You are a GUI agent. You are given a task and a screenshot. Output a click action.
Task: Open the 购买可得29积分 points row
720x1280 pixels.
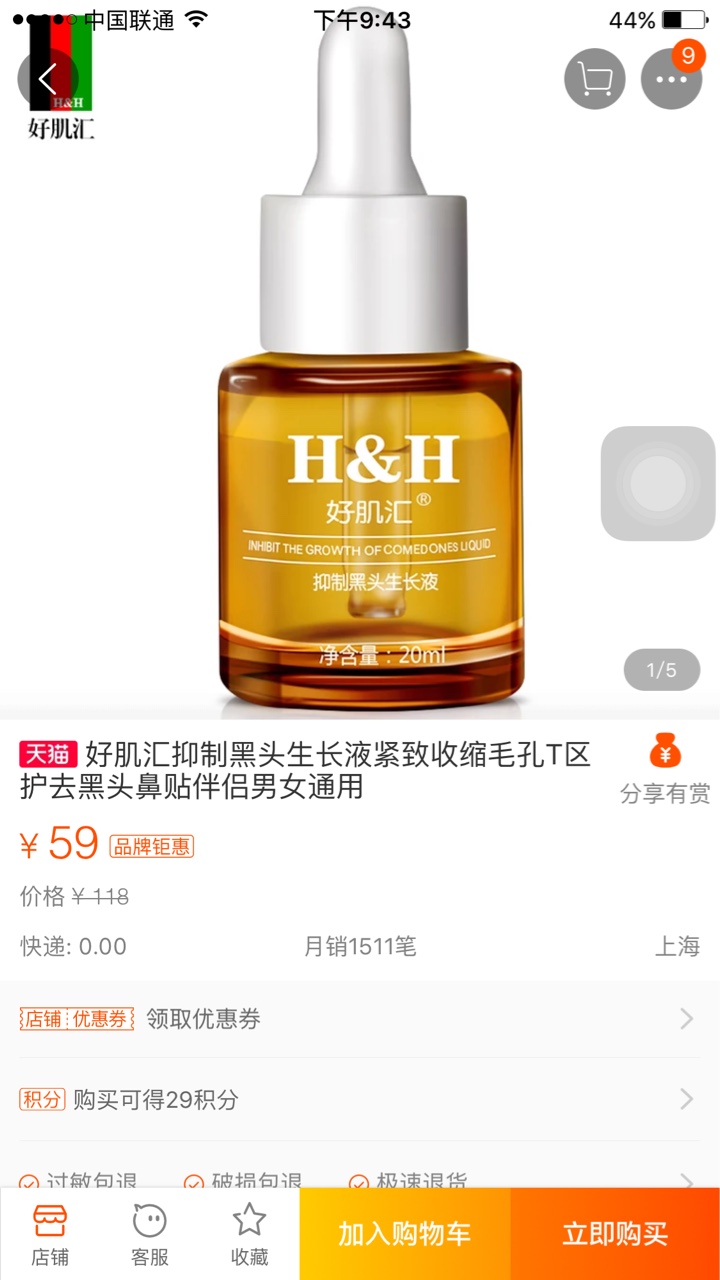coord(360,1100)
